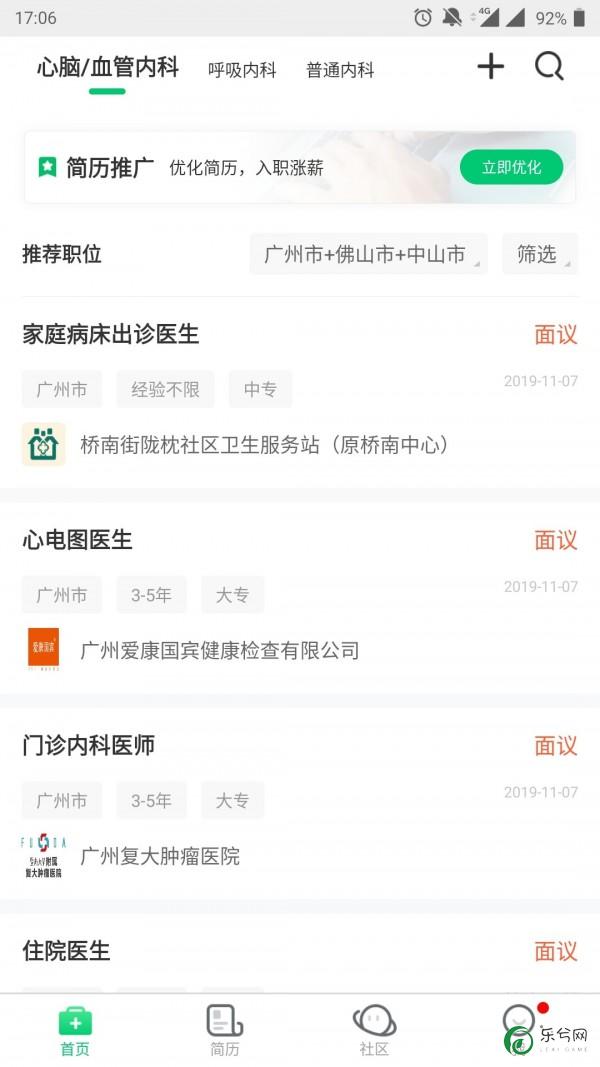Image resolution: width=600 pixels, height=1067 pixels.
Task: Open the 心电图医生 job listing
Action: coord(78,540)
